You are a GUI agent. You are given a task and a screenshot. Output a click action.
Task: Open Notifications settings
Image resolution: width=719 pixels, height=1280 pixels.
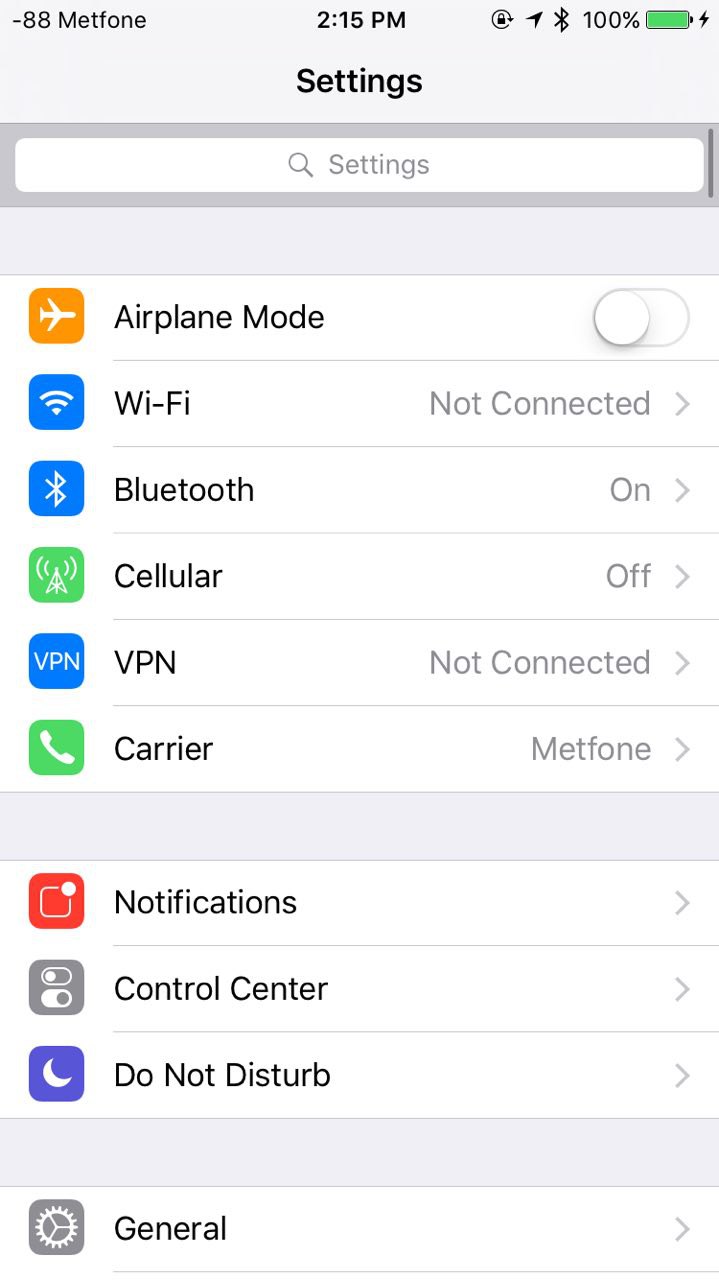point(359,903)
